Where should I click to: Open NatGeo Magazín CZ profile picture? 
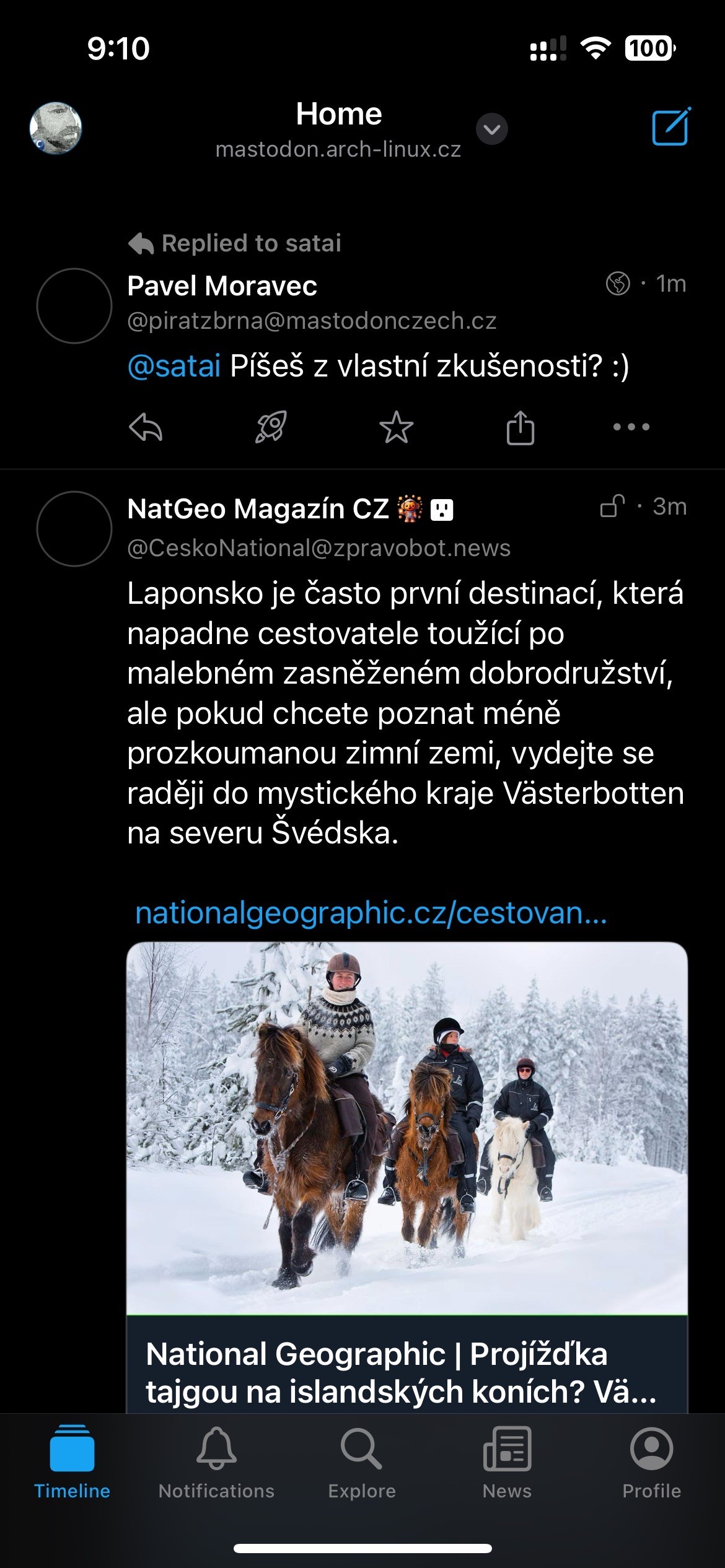74,529
